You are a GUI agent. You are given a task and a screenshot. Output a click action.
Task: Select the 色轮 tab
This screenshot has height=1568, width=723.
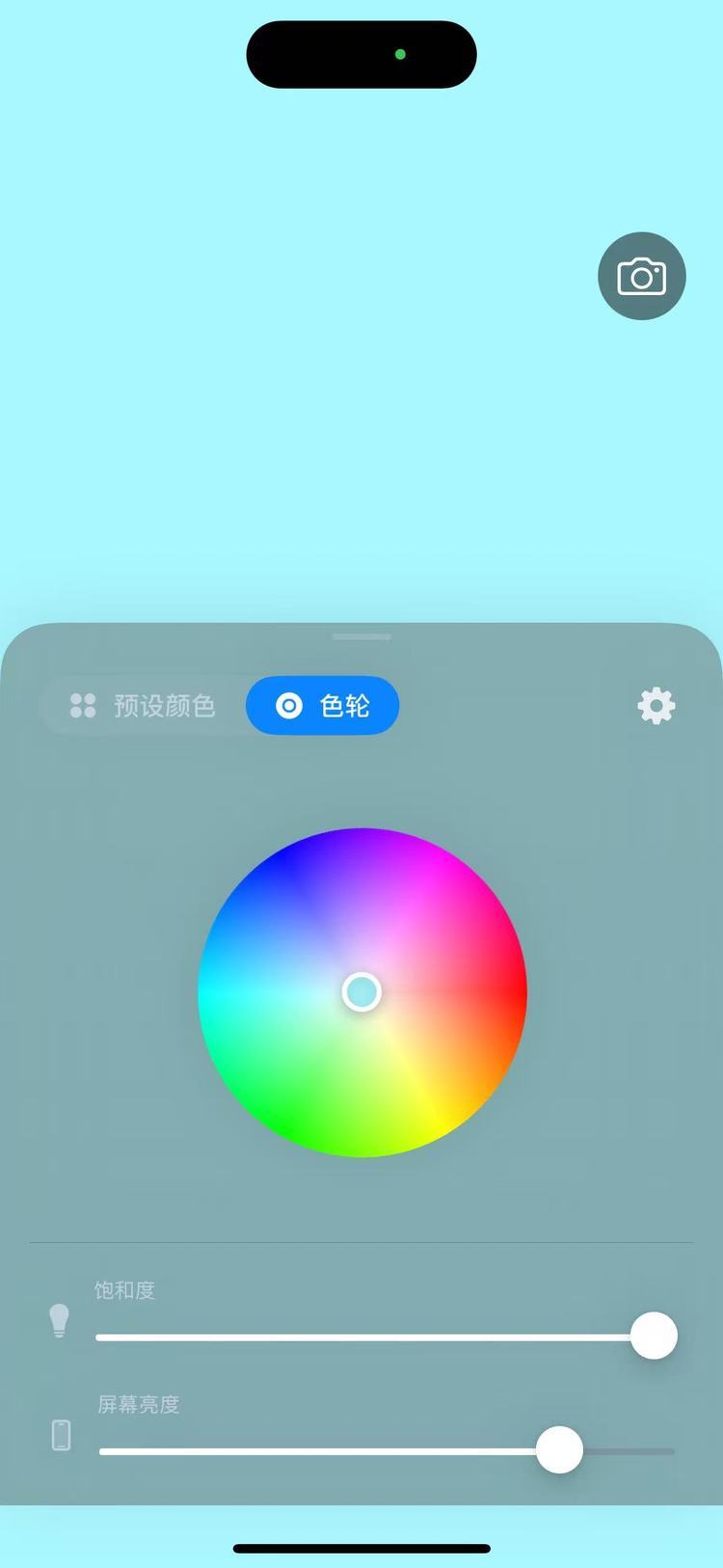point(323,706)
